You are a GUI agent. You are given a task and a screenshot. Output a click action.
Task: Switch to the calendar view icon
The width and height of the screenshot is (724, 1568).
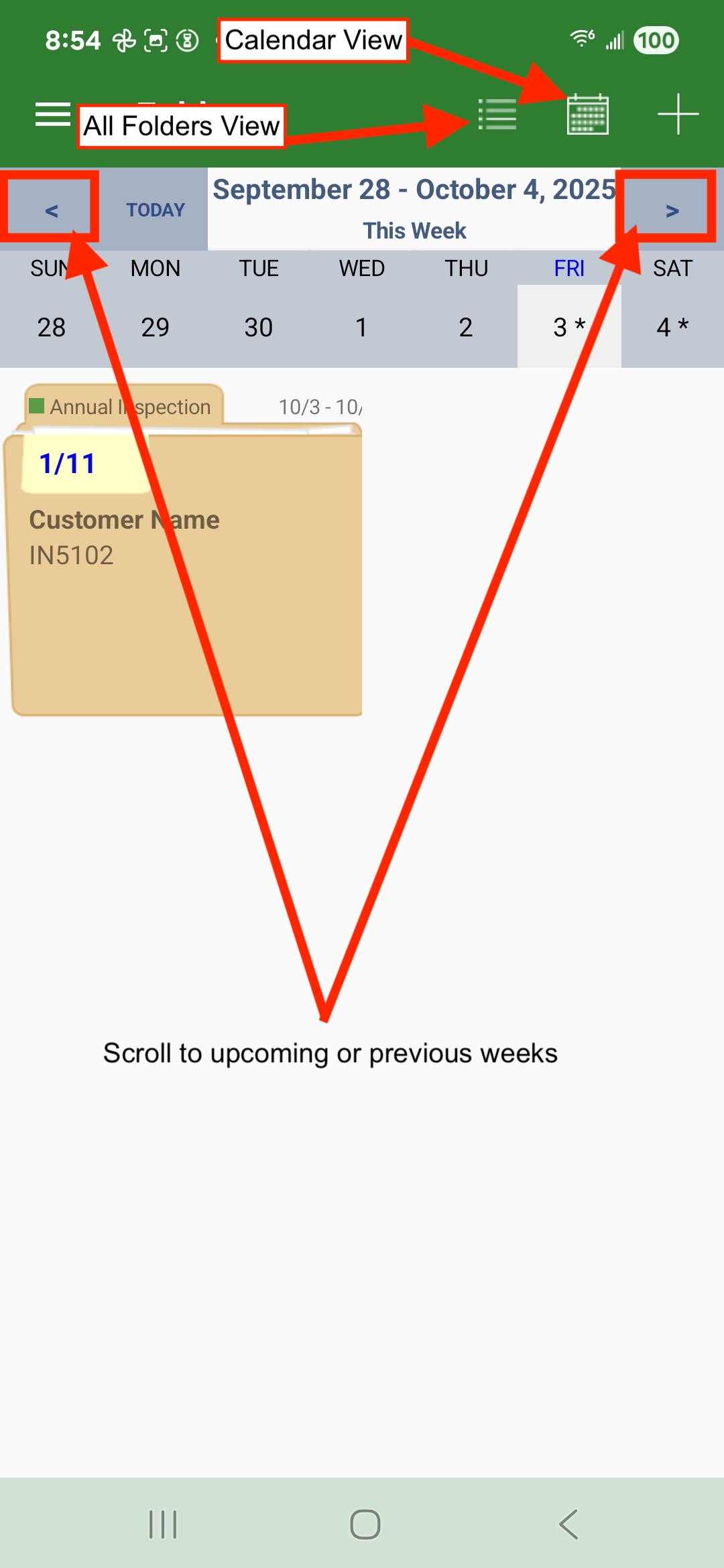(587, 115)
